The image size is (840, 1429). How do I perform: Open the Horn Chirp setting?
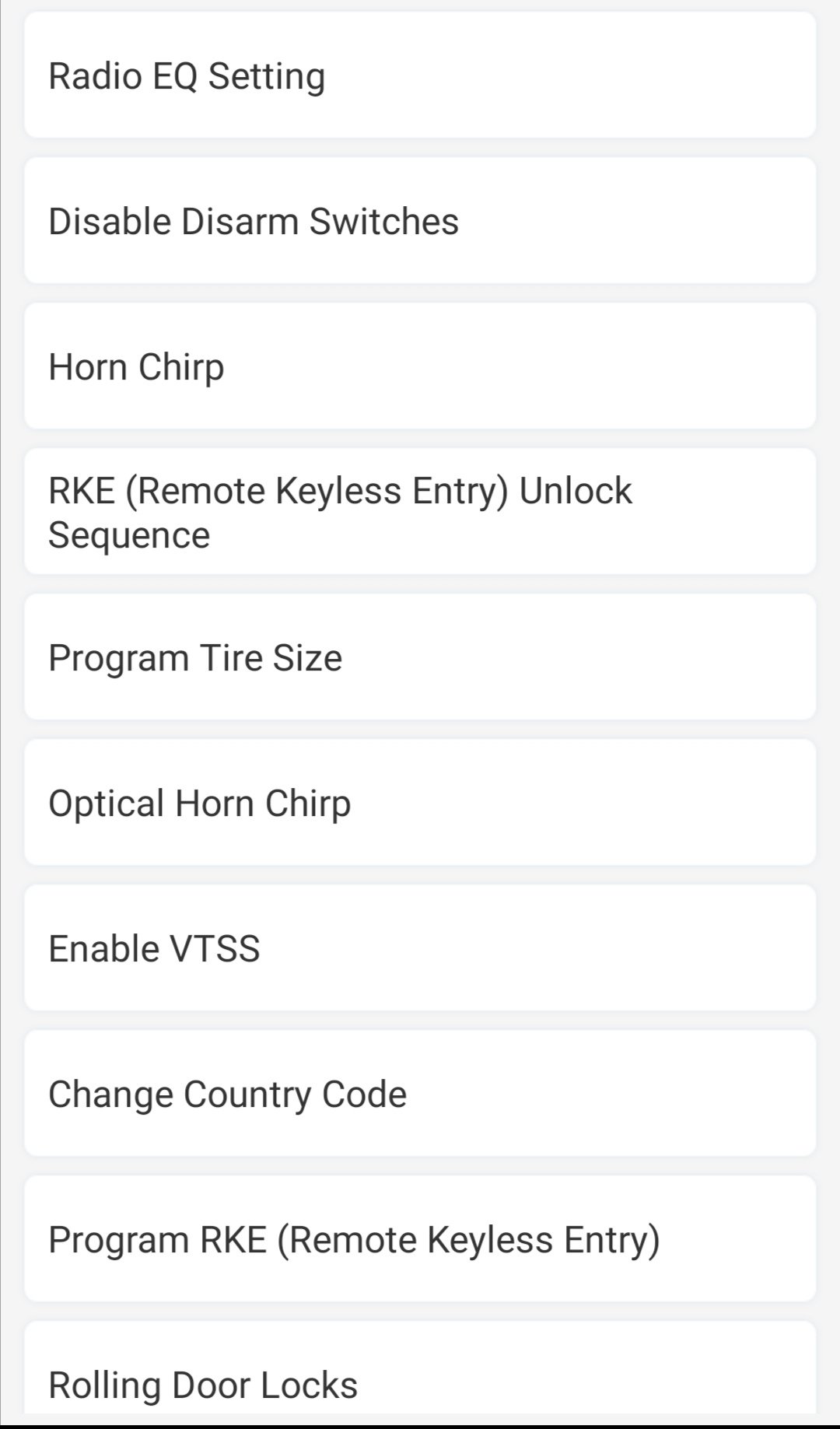pyautogui.click(x=420, y=366)
